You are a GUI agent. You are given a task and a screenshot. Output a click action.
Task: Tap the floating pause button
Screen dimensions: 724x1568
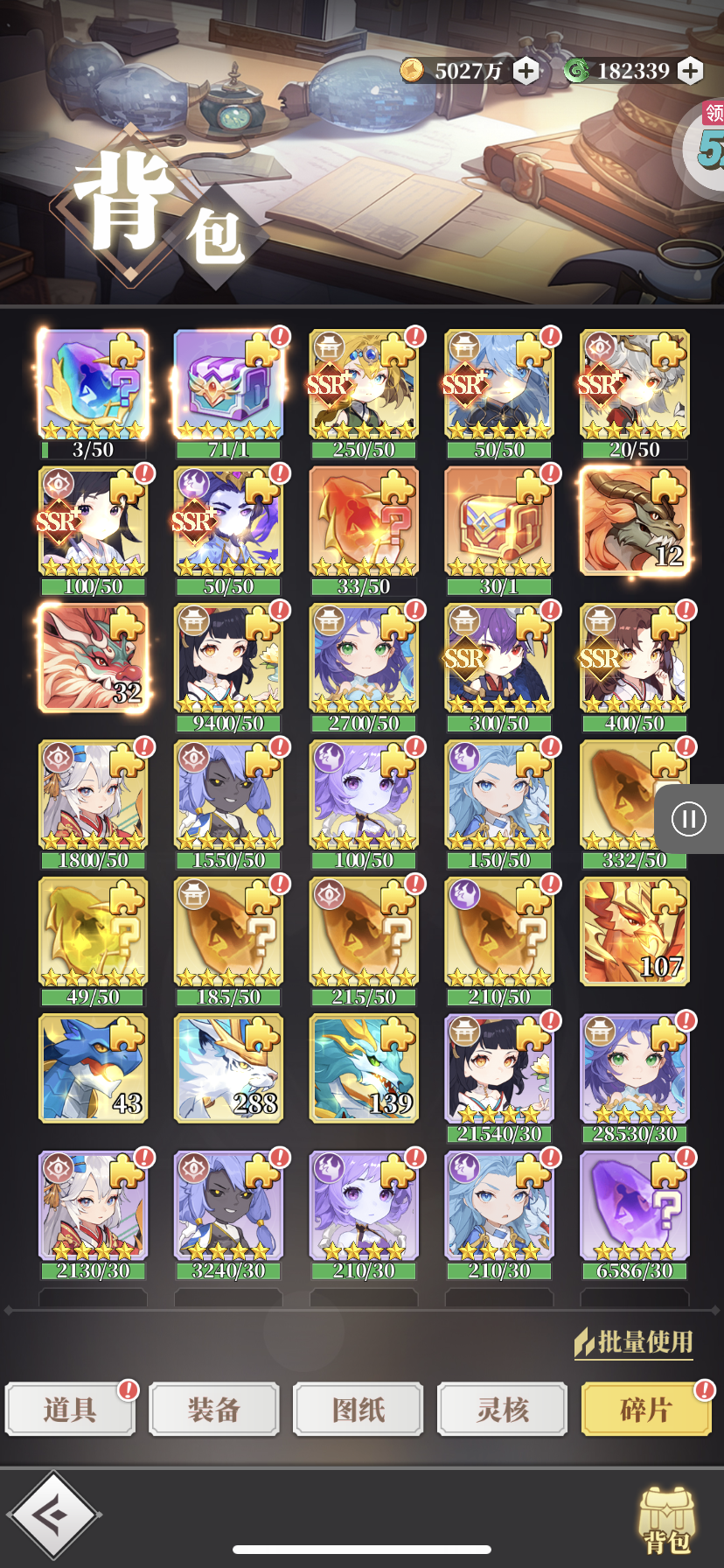[688, 819]
